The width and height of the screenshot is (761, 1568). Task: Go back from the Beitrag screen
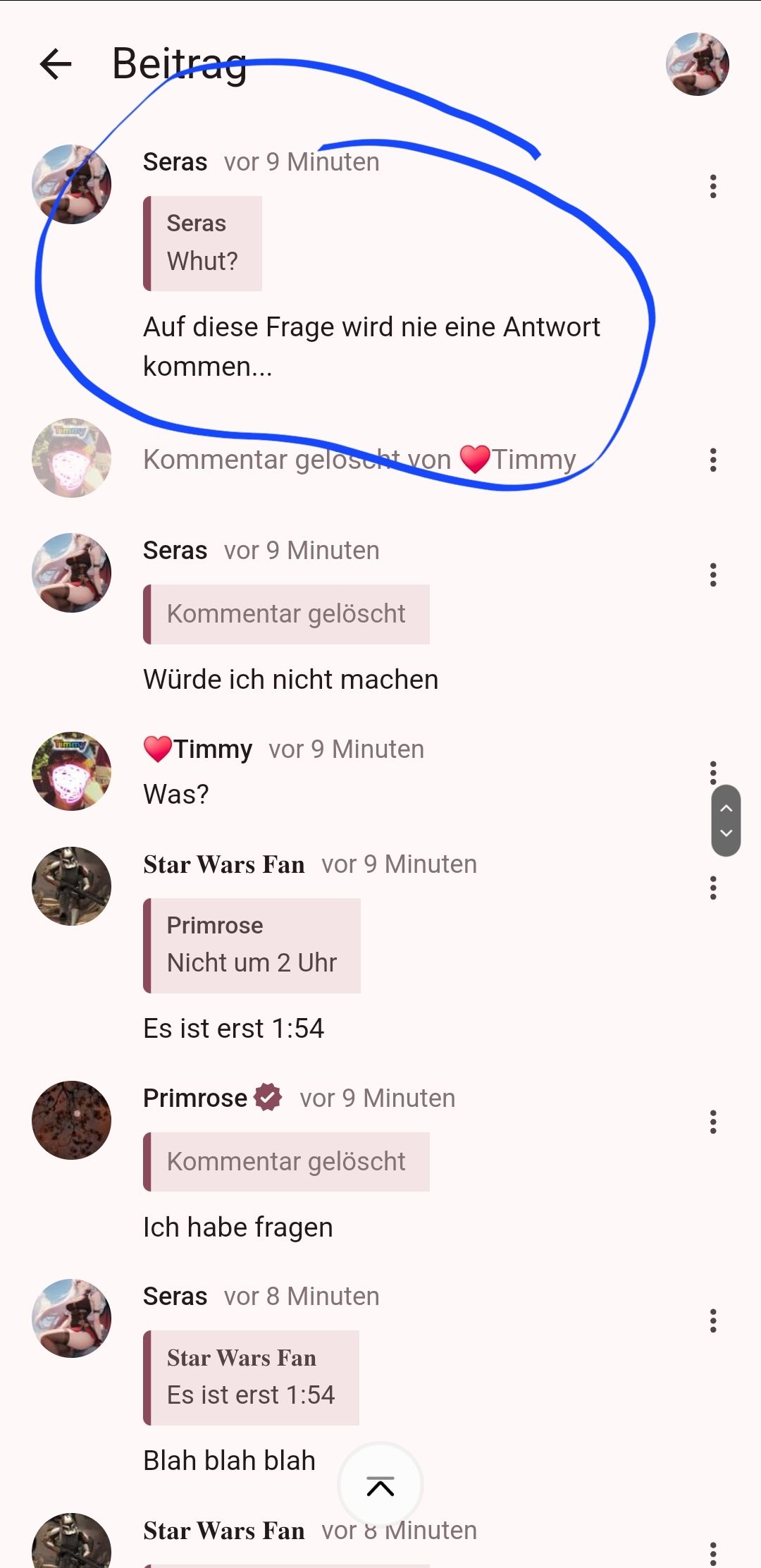56,64
